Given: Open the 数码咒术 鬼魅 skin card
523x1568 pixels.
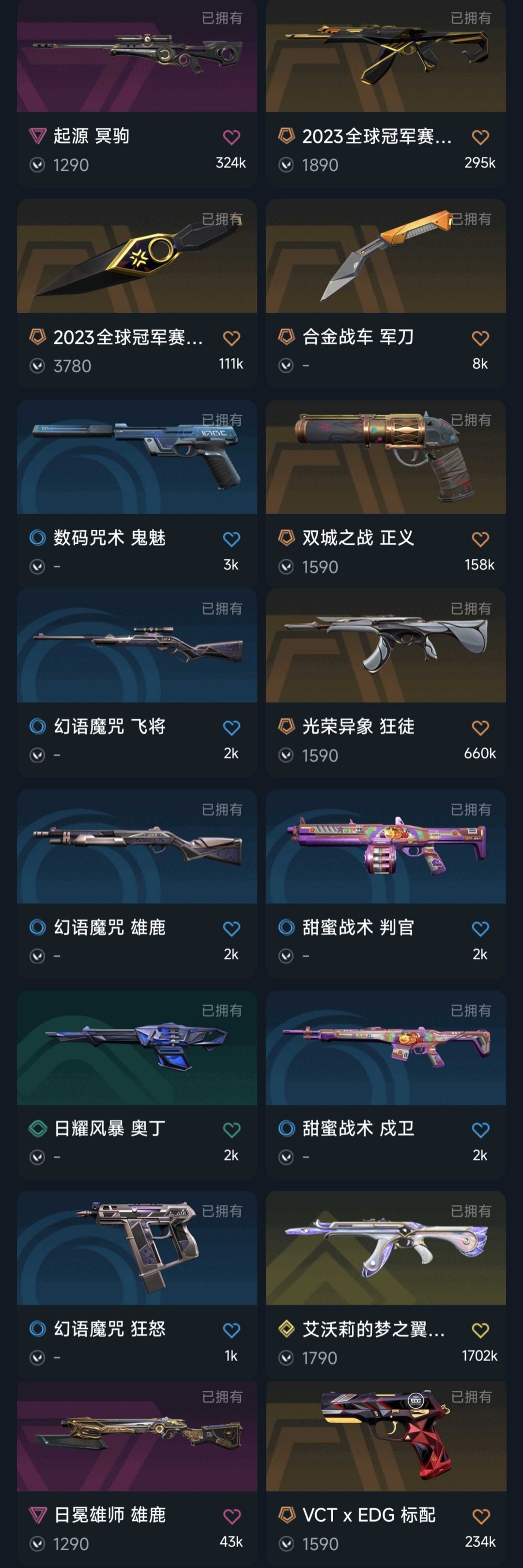Looking at the screenshot, I should 137,493.
